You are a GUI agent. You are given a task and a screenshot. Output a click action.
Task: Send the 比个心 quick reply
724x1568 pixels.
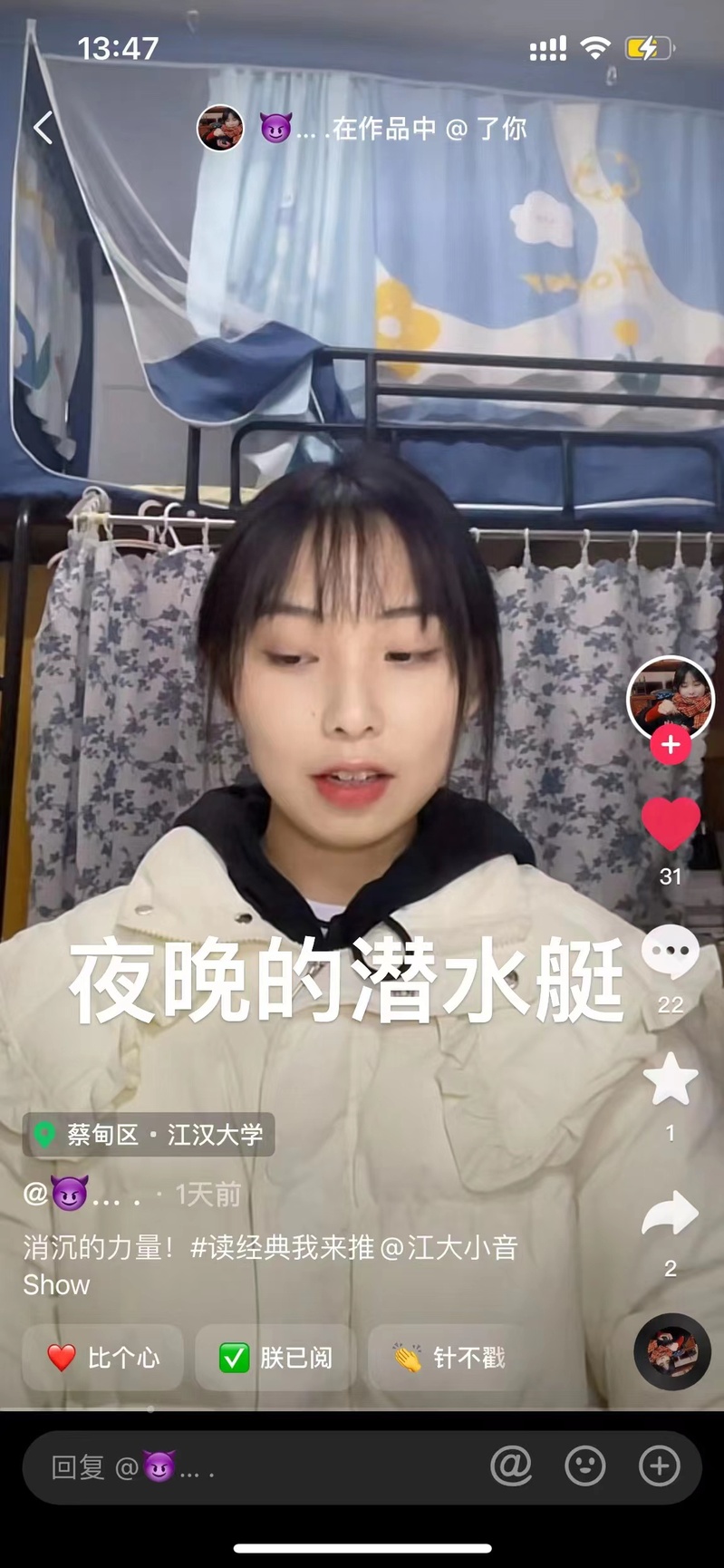[x=103, y=1357]
